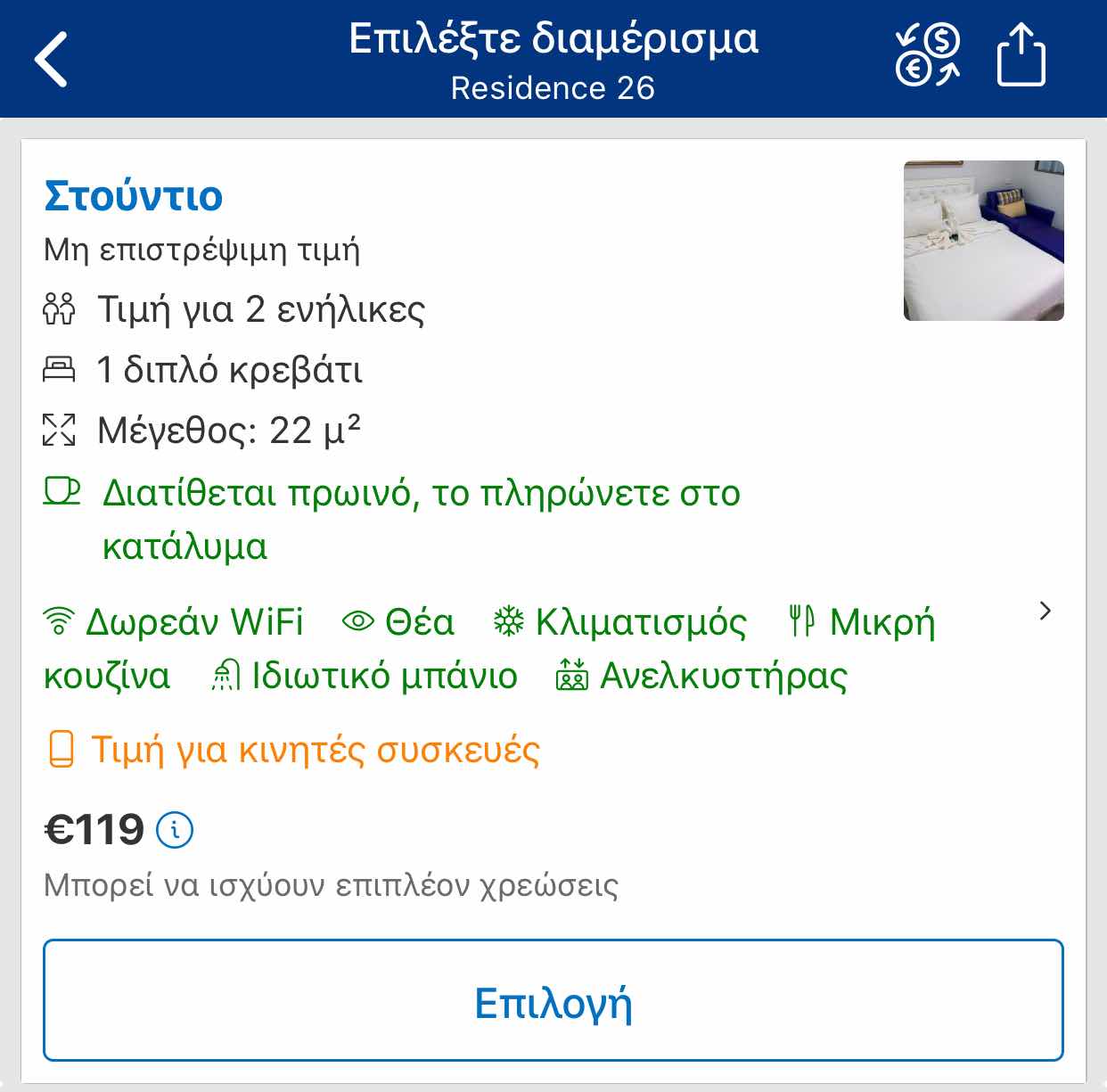Go back from the apartment selection screen
The height and width of the screenshot is (1092, 1107).
click(52, 60)
